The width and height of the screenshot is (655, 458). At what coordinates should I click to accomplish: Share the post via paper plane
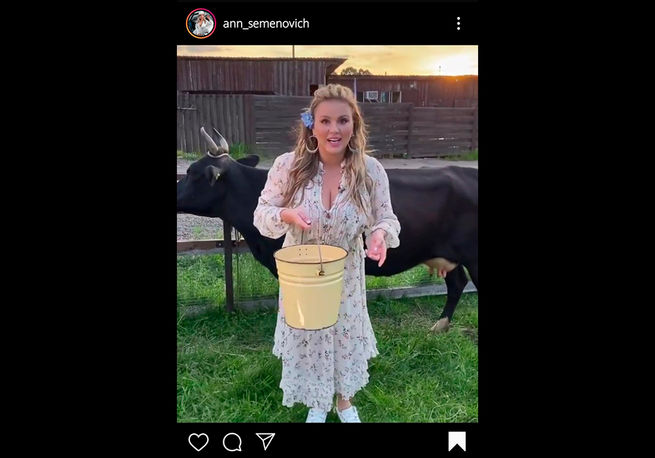(x=265, y=441)
